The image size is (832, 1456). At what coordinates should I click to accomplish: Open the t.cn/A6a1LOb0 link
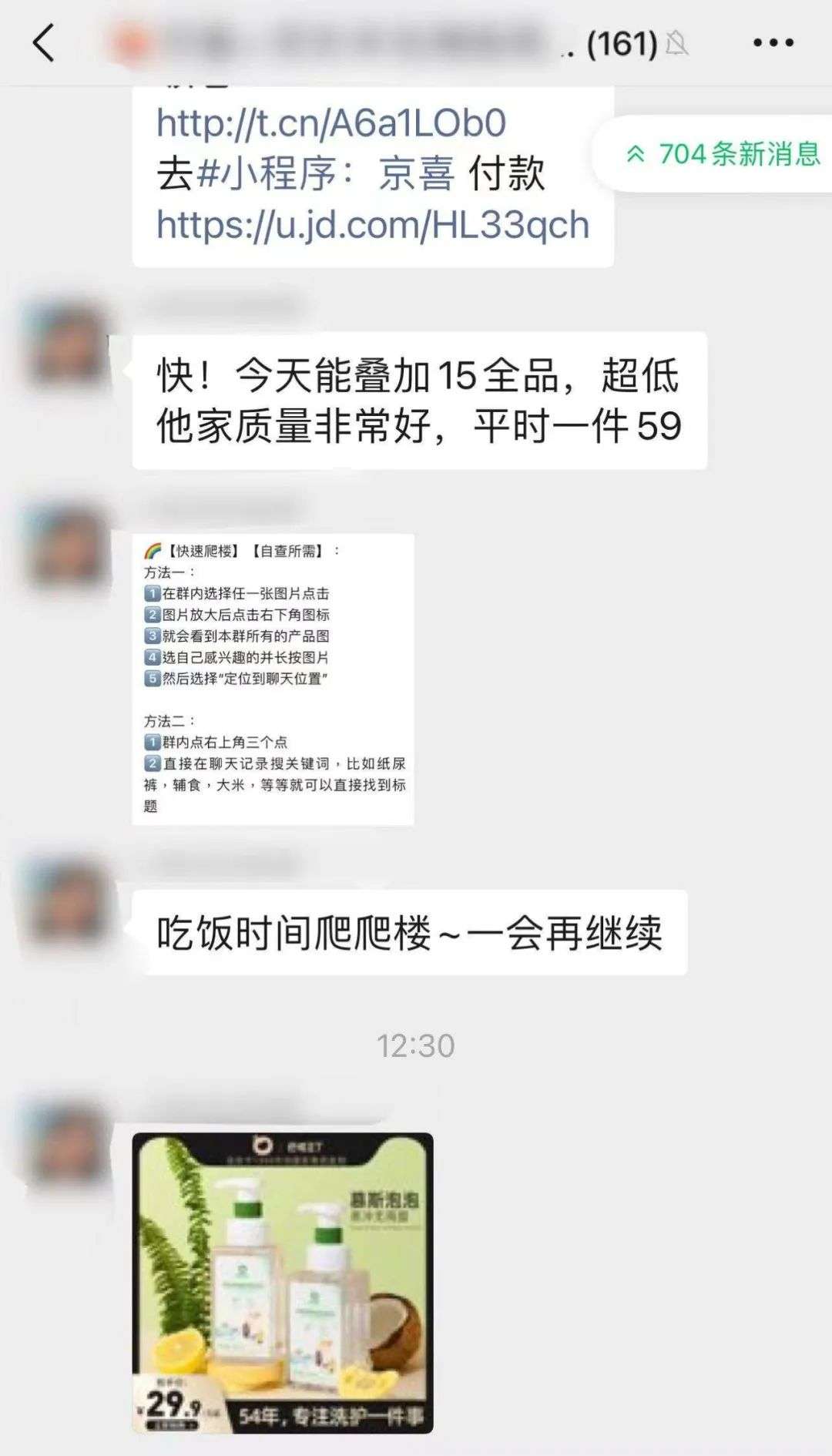pyautogui.click(x=331, y=123)
